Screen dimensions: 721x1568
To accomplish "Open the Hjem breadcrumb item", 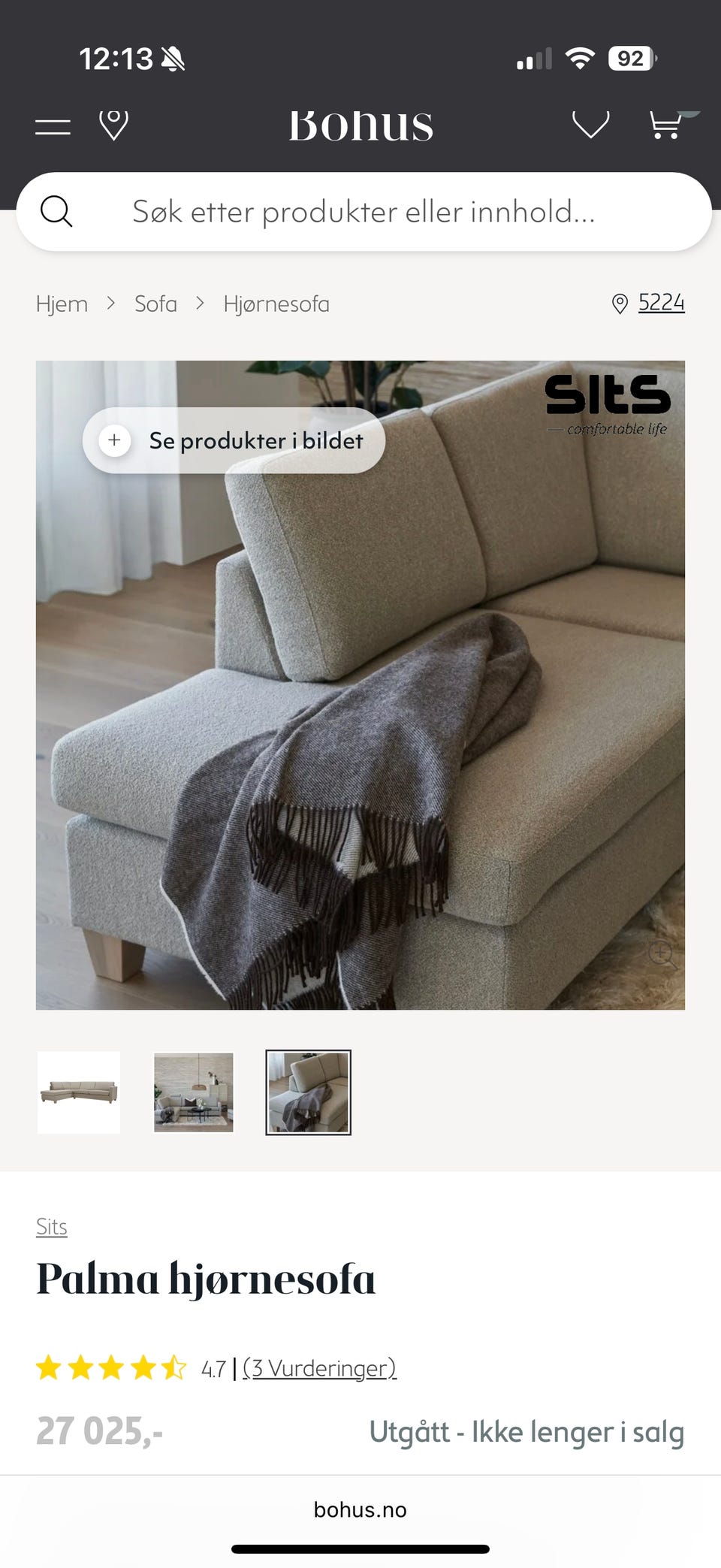I will (62, 303).
